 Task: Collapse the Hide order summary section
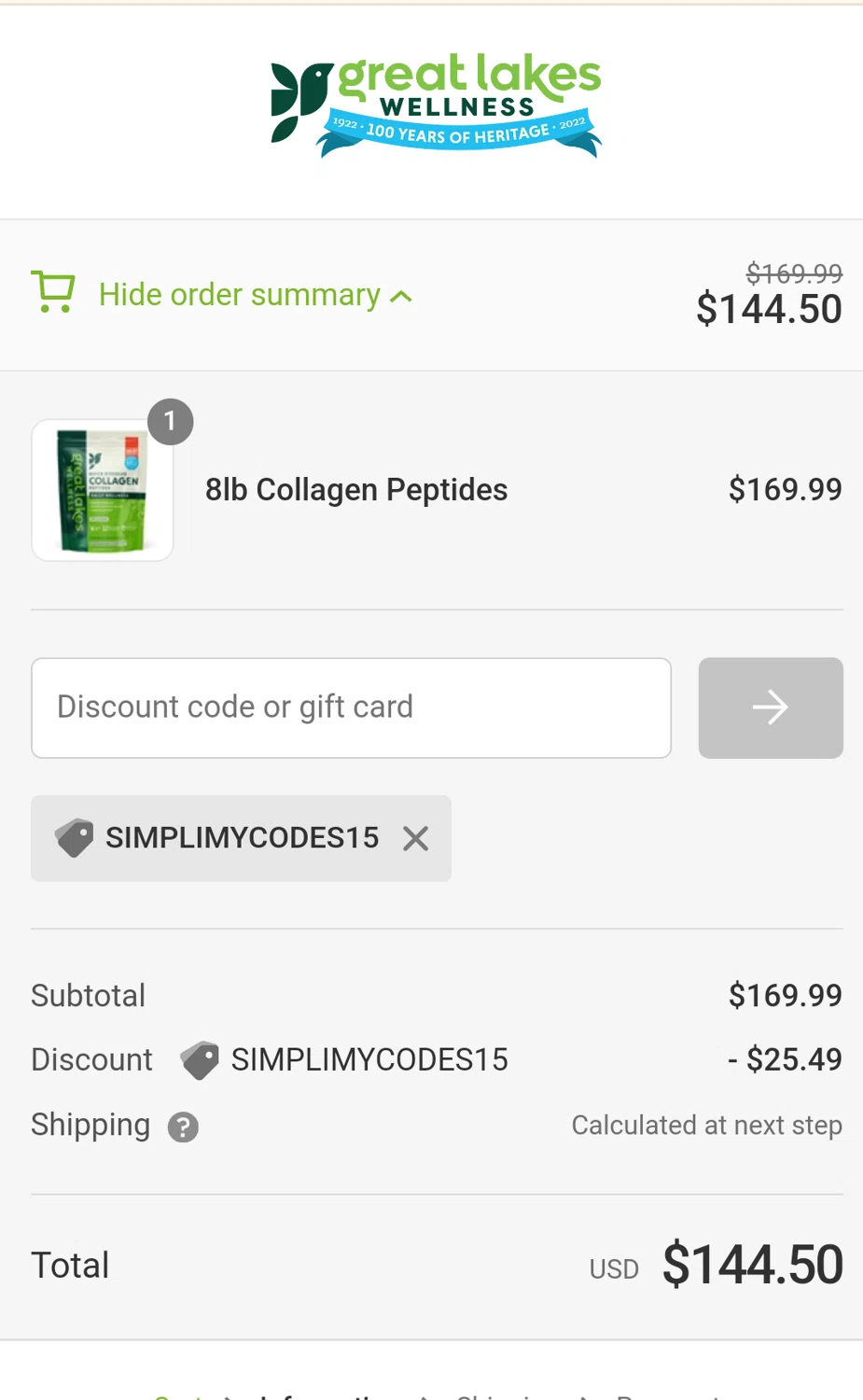(239, 295)
